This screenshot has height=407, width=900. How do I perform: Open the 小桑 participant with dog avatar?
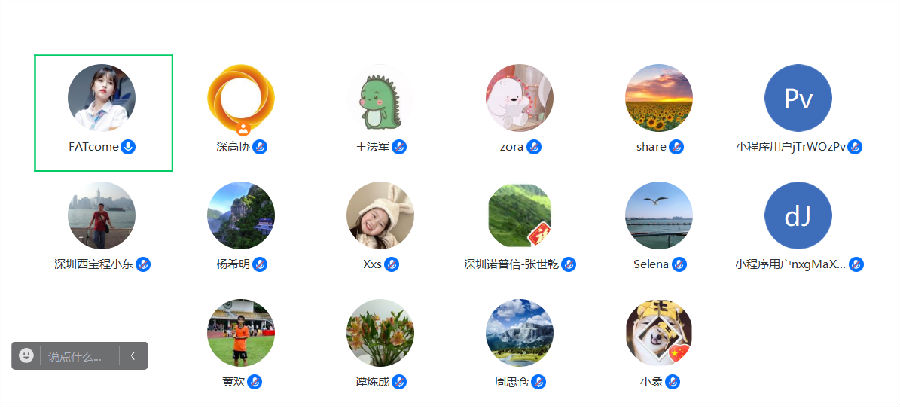coord(658,333)
